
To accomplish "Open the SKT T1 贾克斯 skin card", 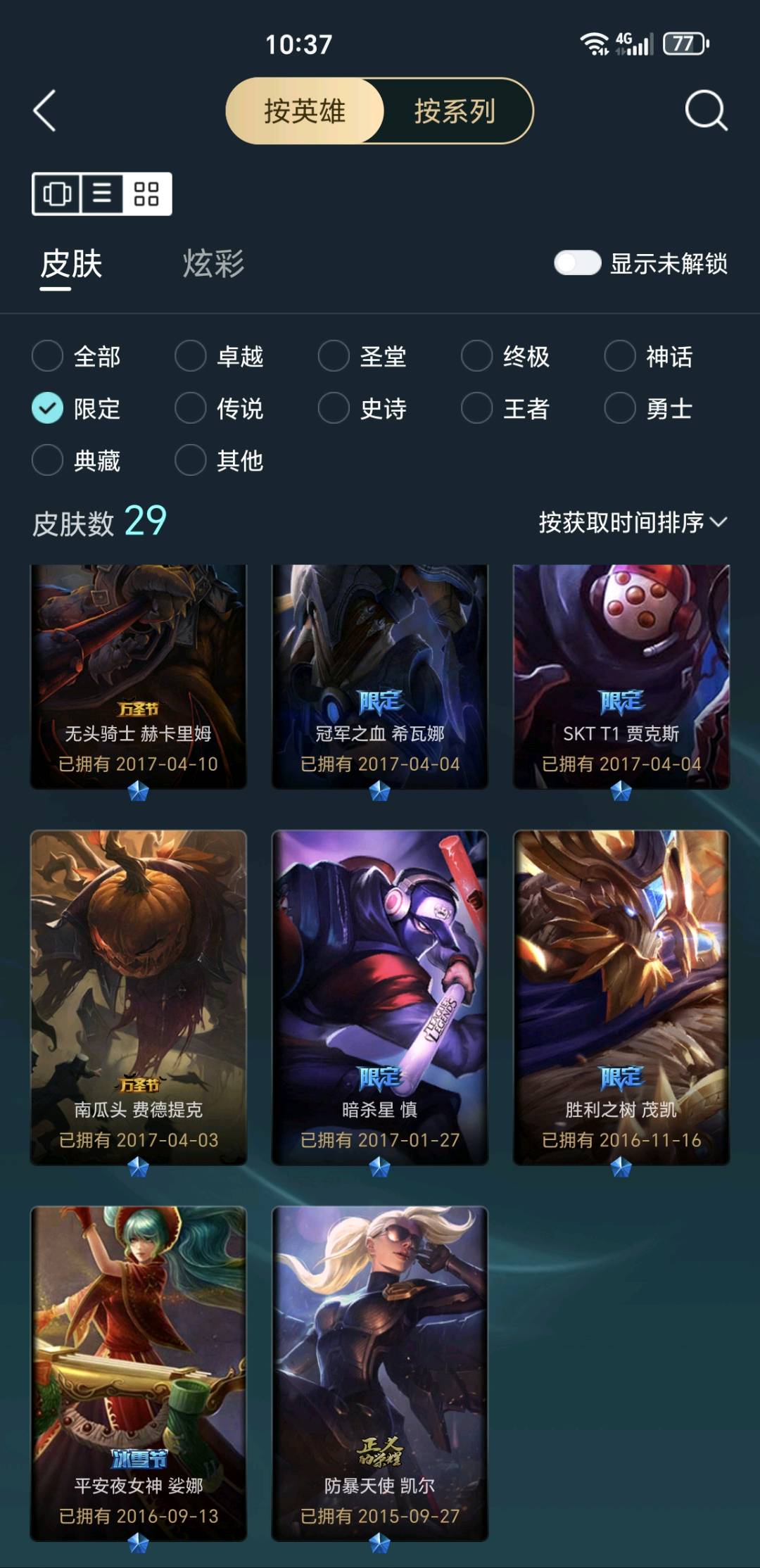I will click(x=621, y=676).
